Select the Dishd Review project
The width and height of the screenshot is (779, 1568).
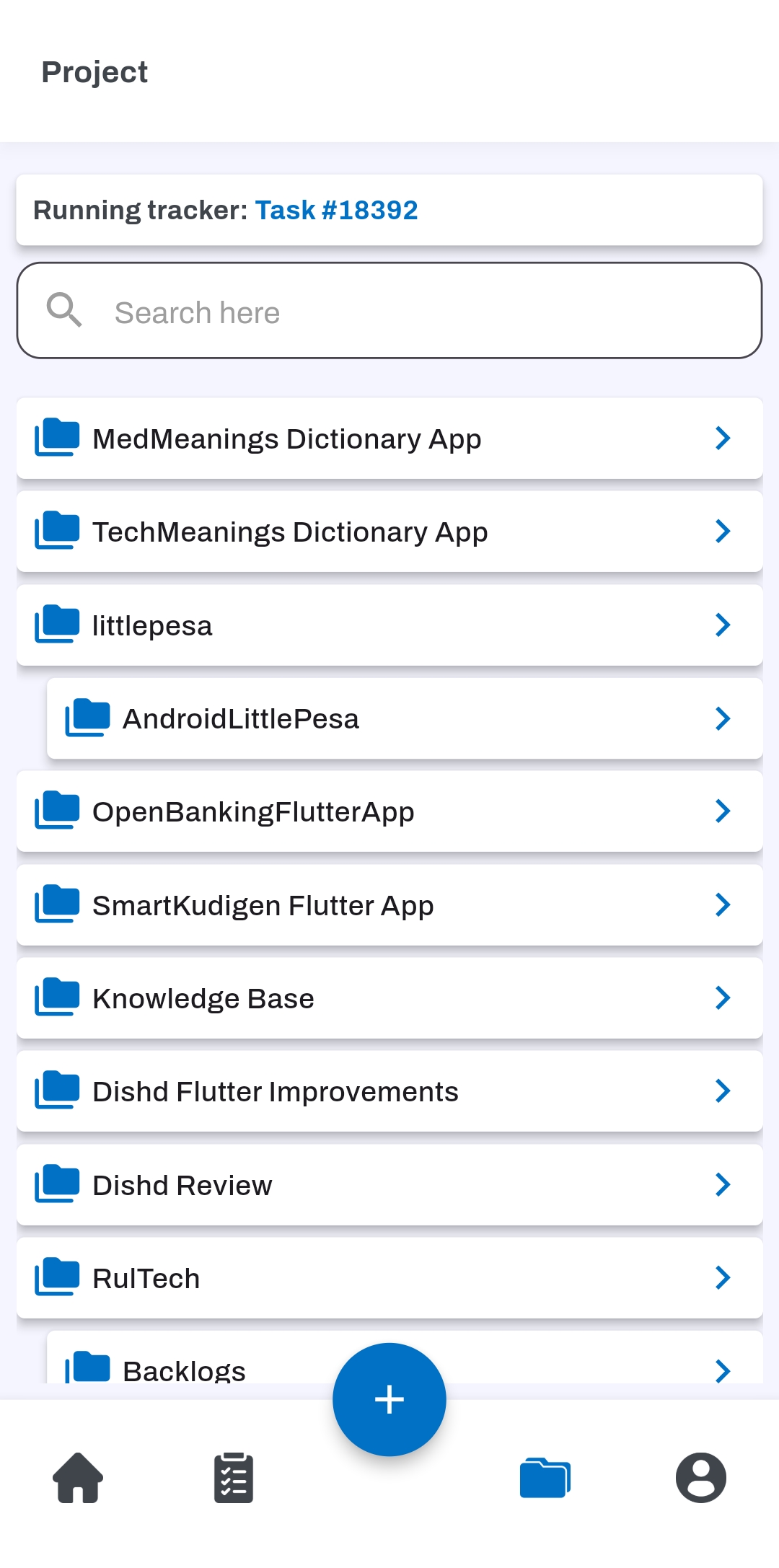pos(389,1185)
